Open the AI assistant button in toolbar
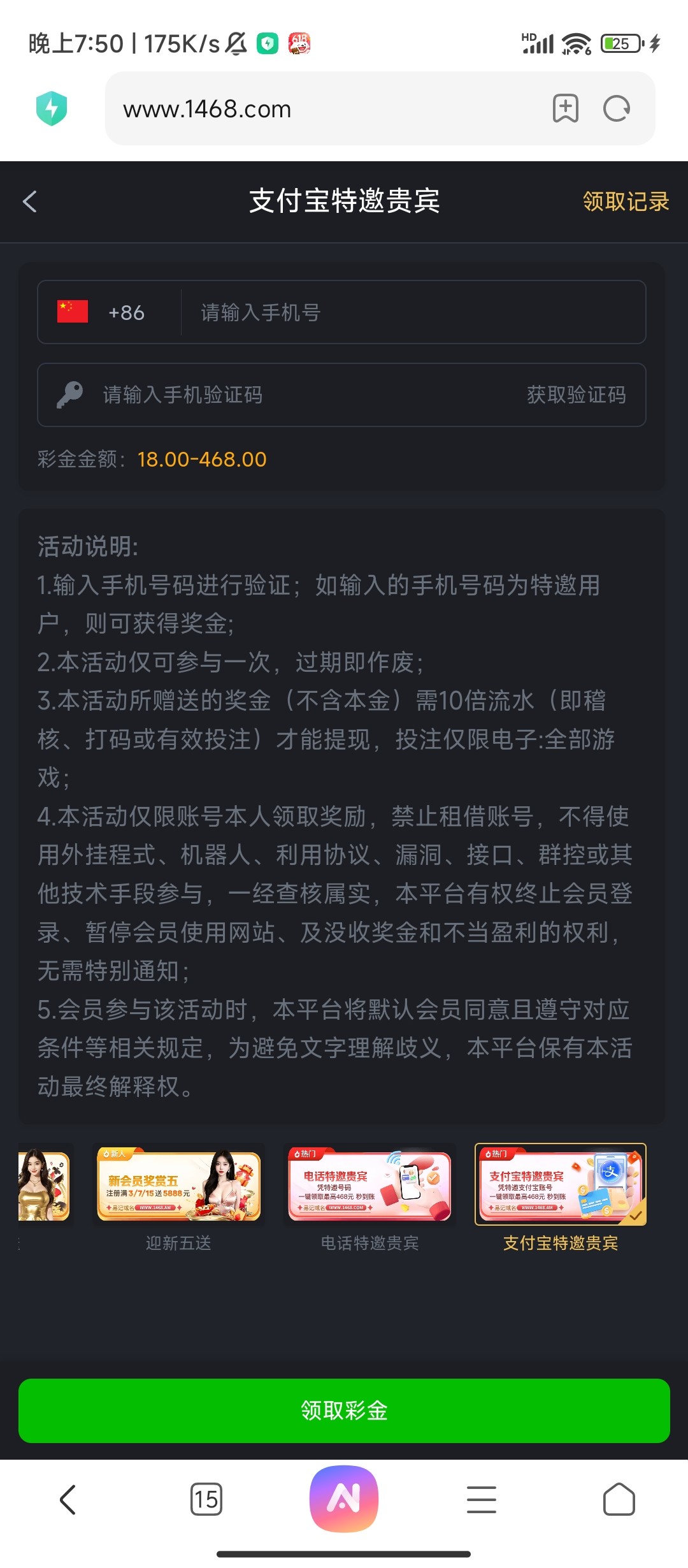Screen dimensions: 688x1568 344,1498
